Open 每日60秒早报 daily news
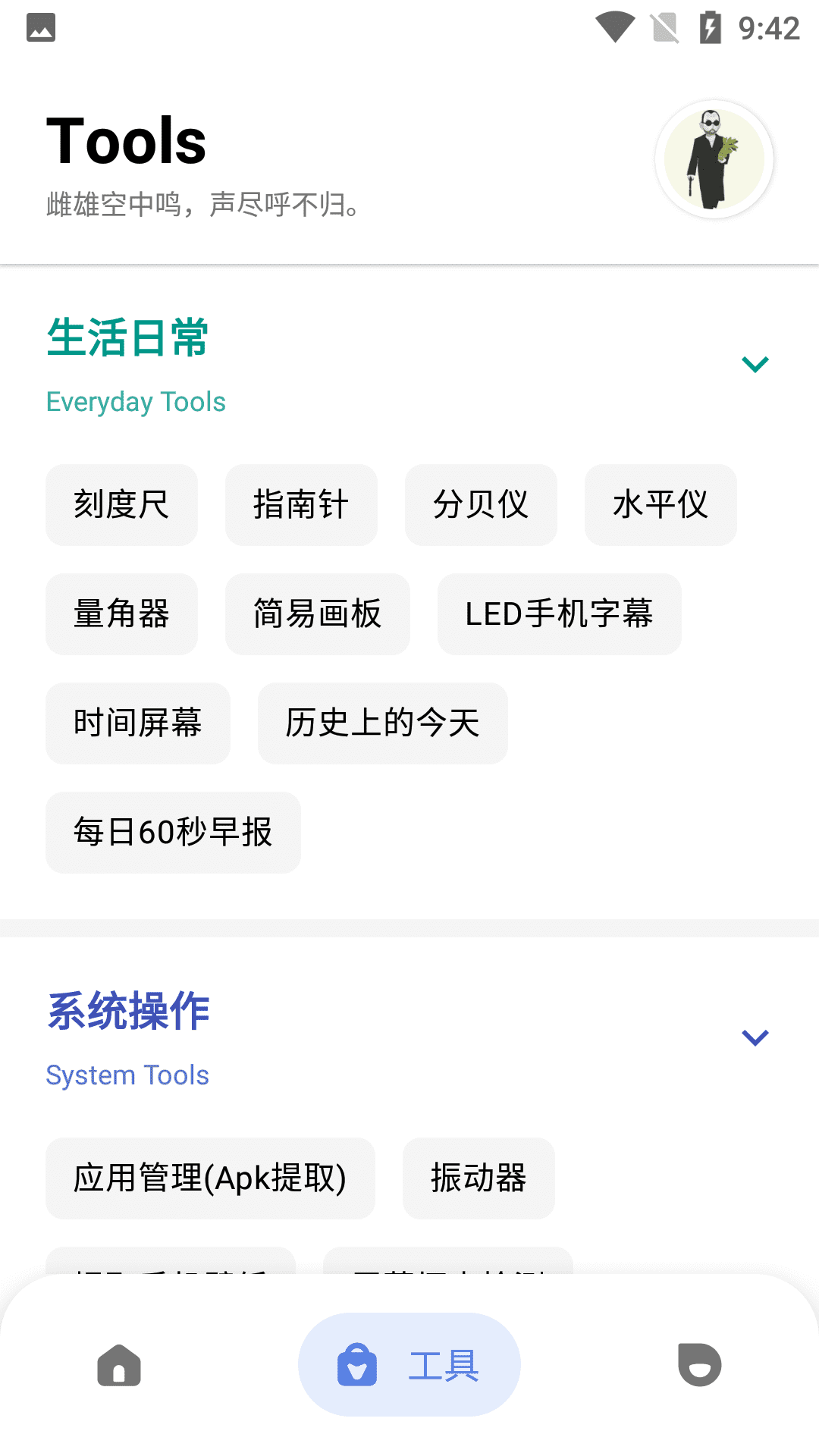Screen dimensions: 819x1456 click(x=173, y=833)
